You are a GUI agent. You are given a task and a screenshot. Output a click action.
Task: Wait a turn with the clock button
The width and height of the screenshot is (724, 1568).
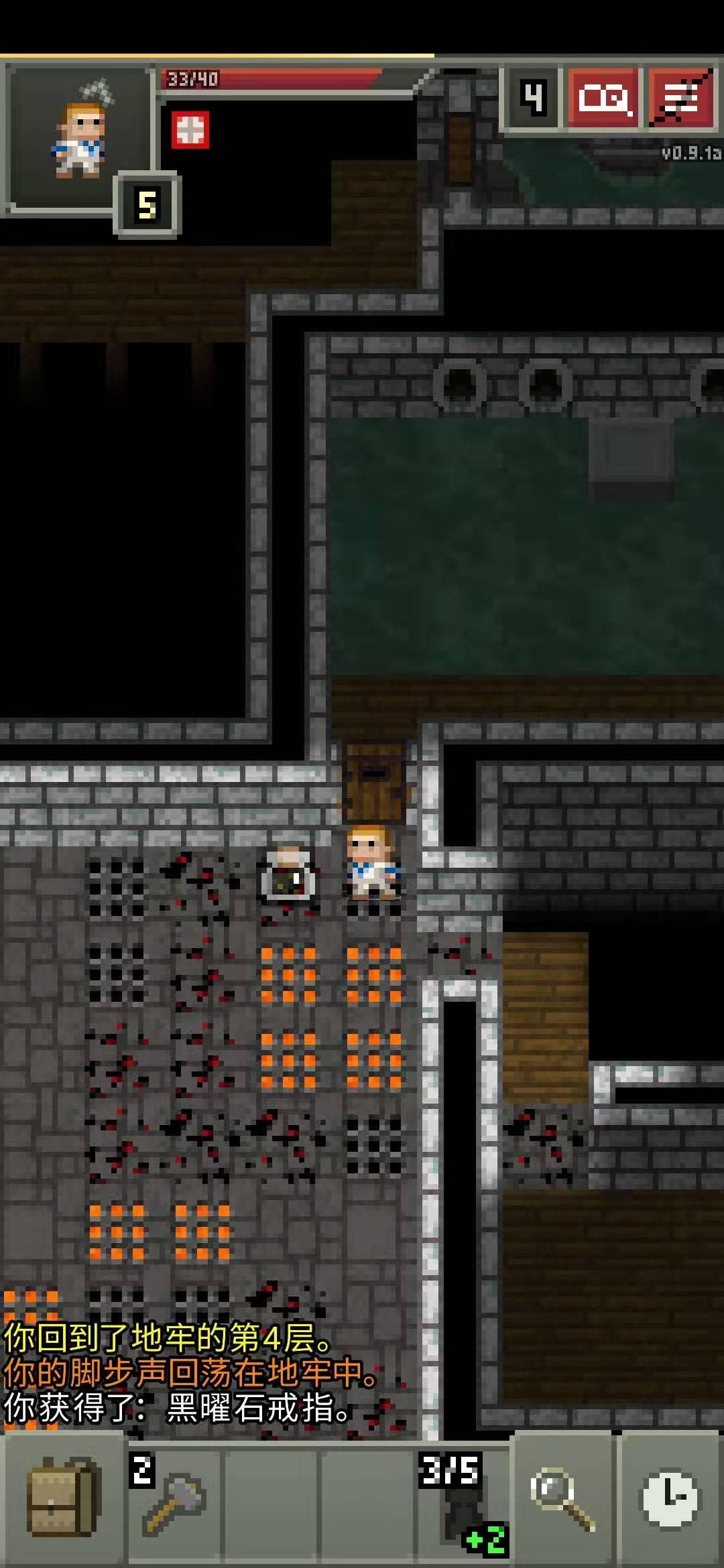pyautogui.click(x=670, y=1499)
